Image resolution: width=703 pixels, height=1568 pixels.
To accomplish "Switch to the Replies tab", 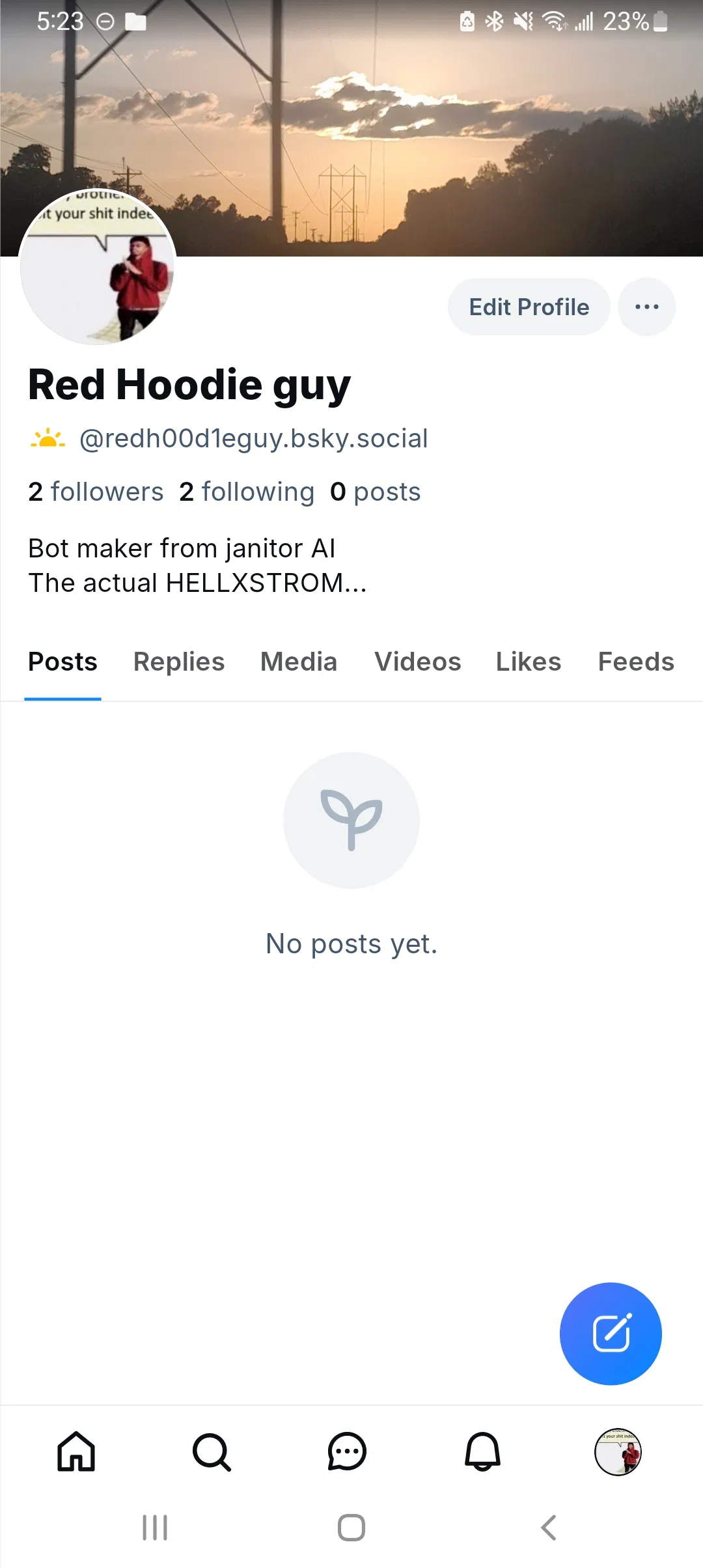I will pyautogui.click(x=179, y=662).
